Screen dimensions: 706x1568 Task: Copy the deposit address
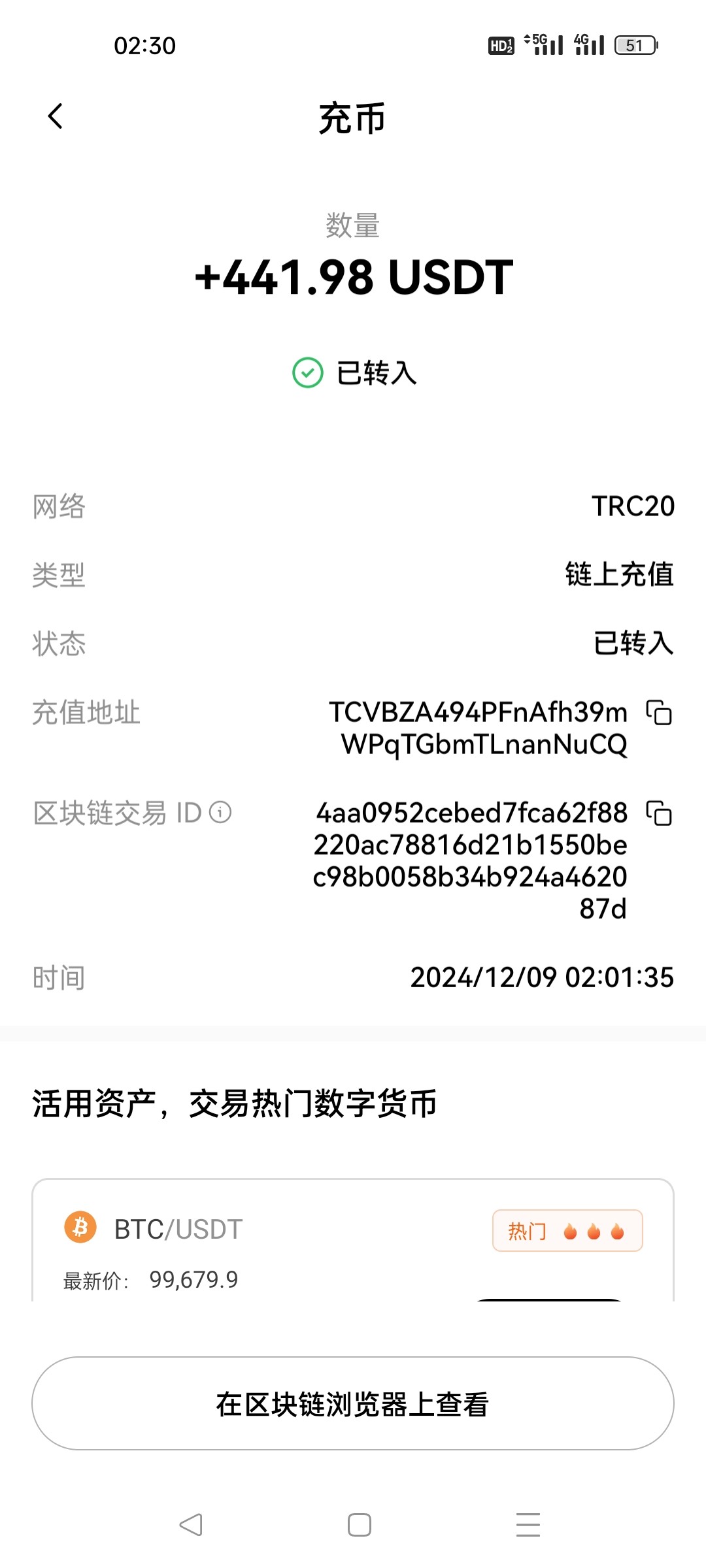659,712
